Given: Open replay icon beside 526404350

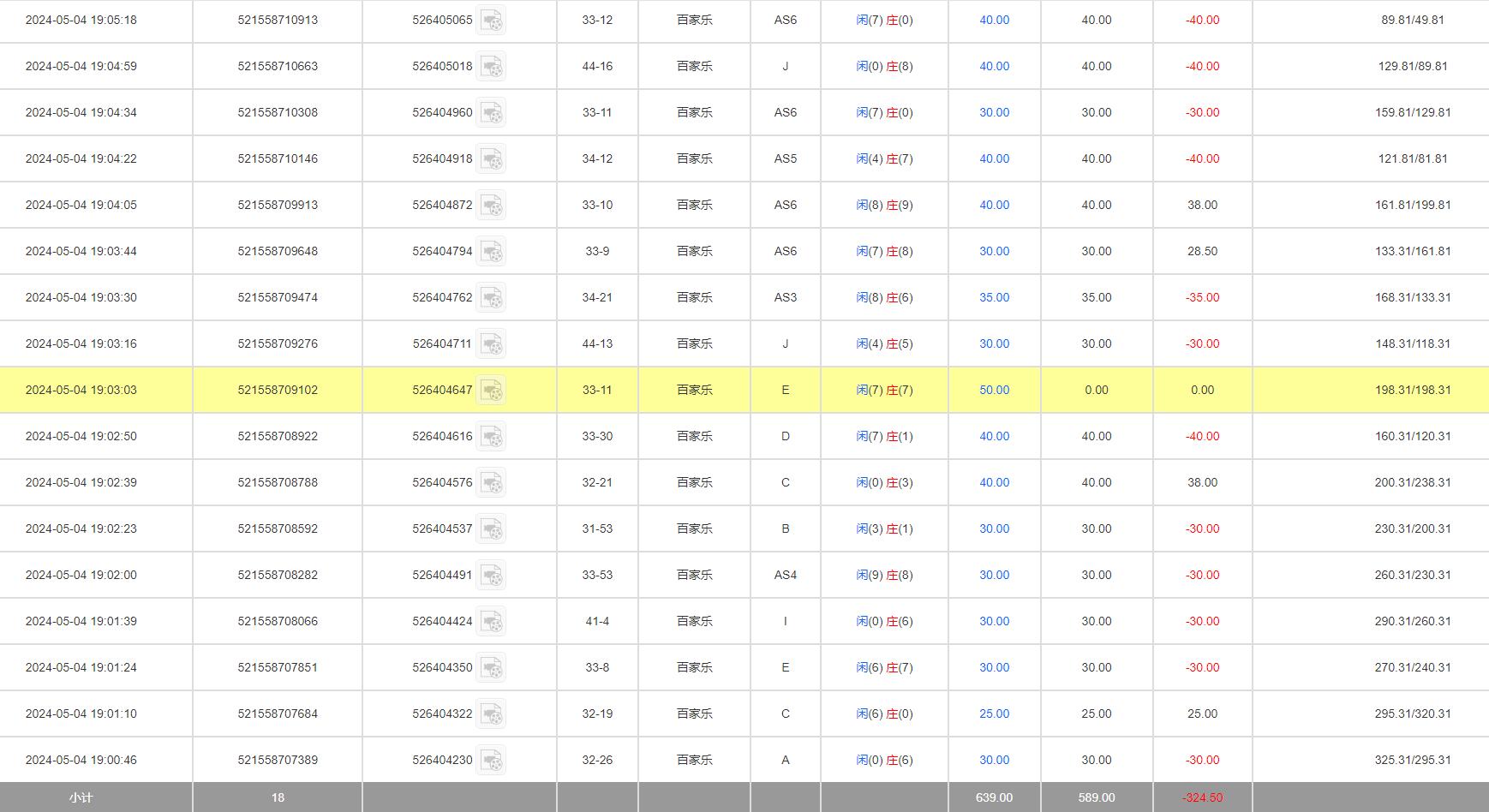Looking at the screenshot, I should click(x=491, y=667).
